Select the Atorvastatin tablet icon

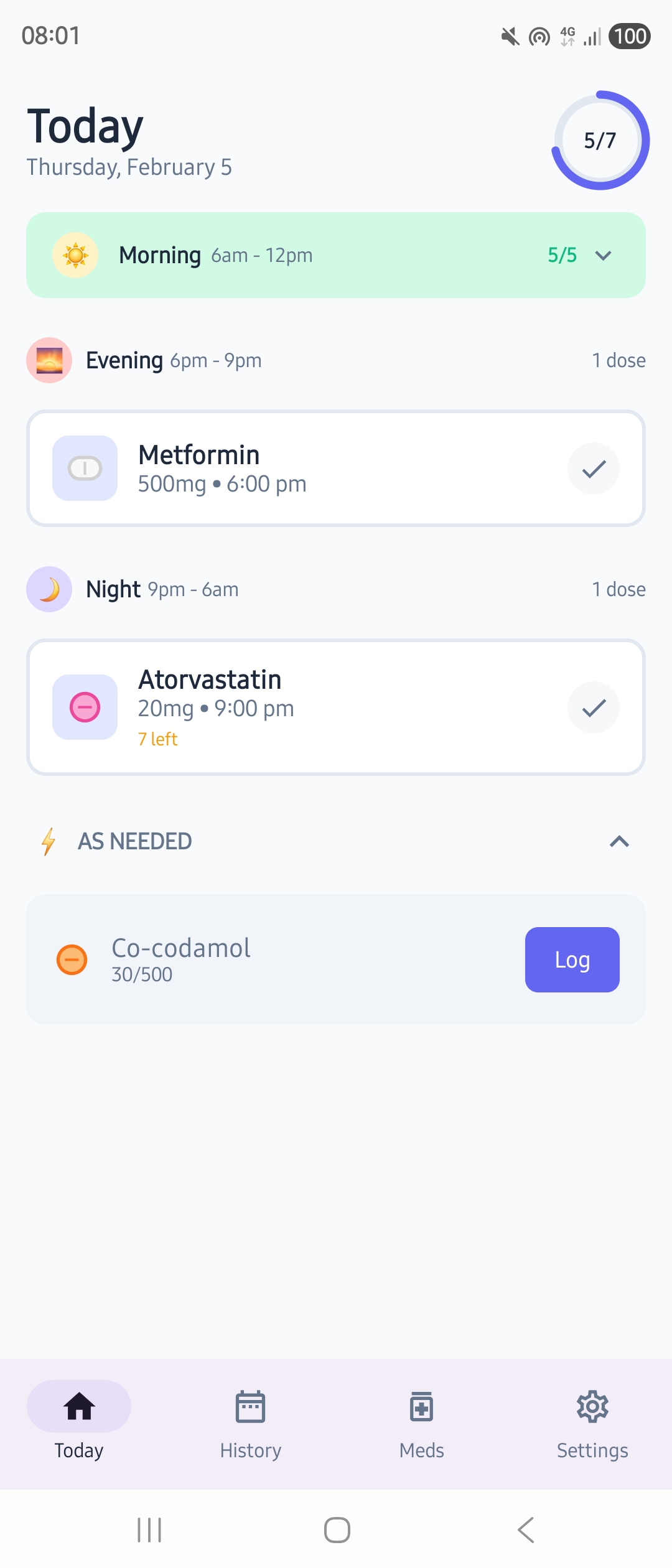coord(85,707)
